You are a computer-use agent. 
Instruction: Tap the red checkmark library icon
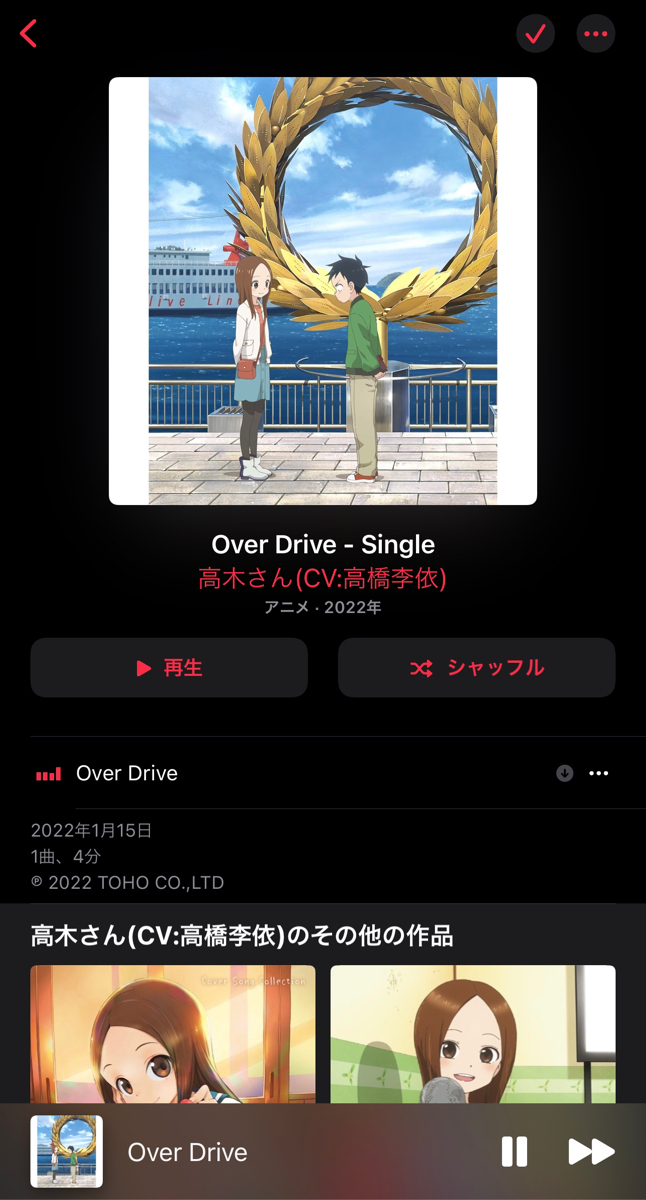[535, 34]
